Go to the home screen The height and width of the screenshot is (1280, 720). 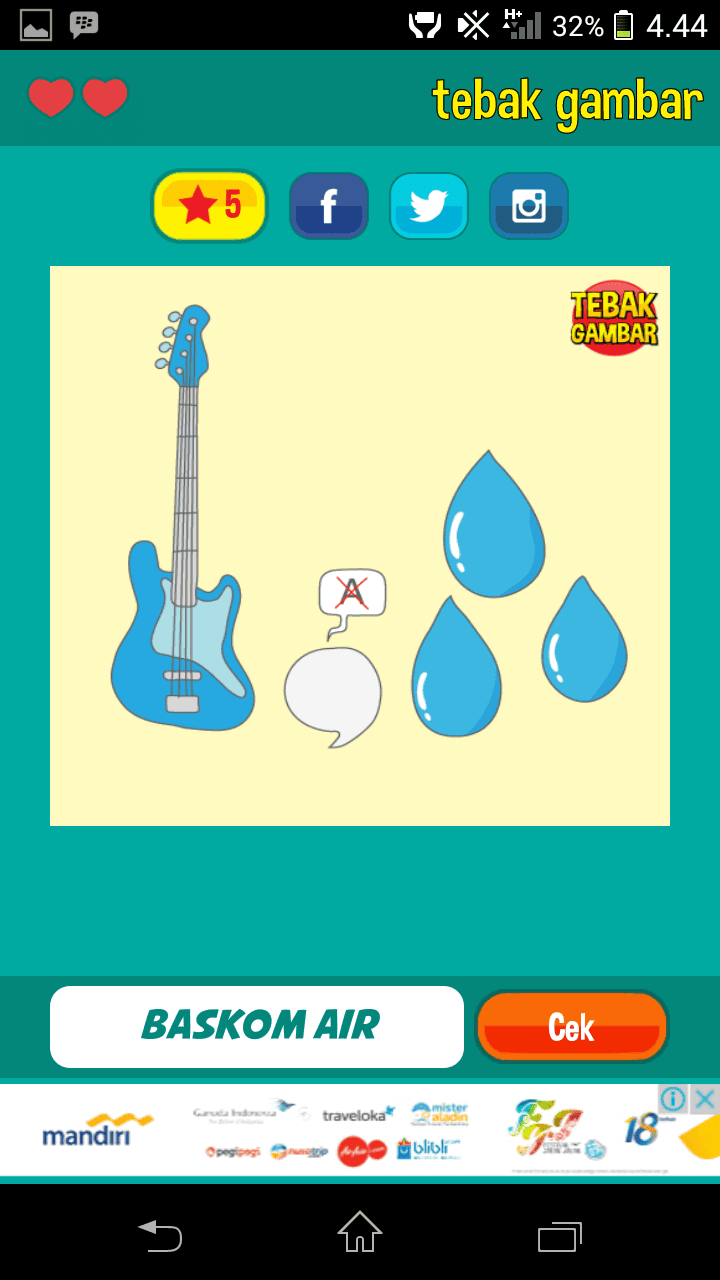[360, 1232]
